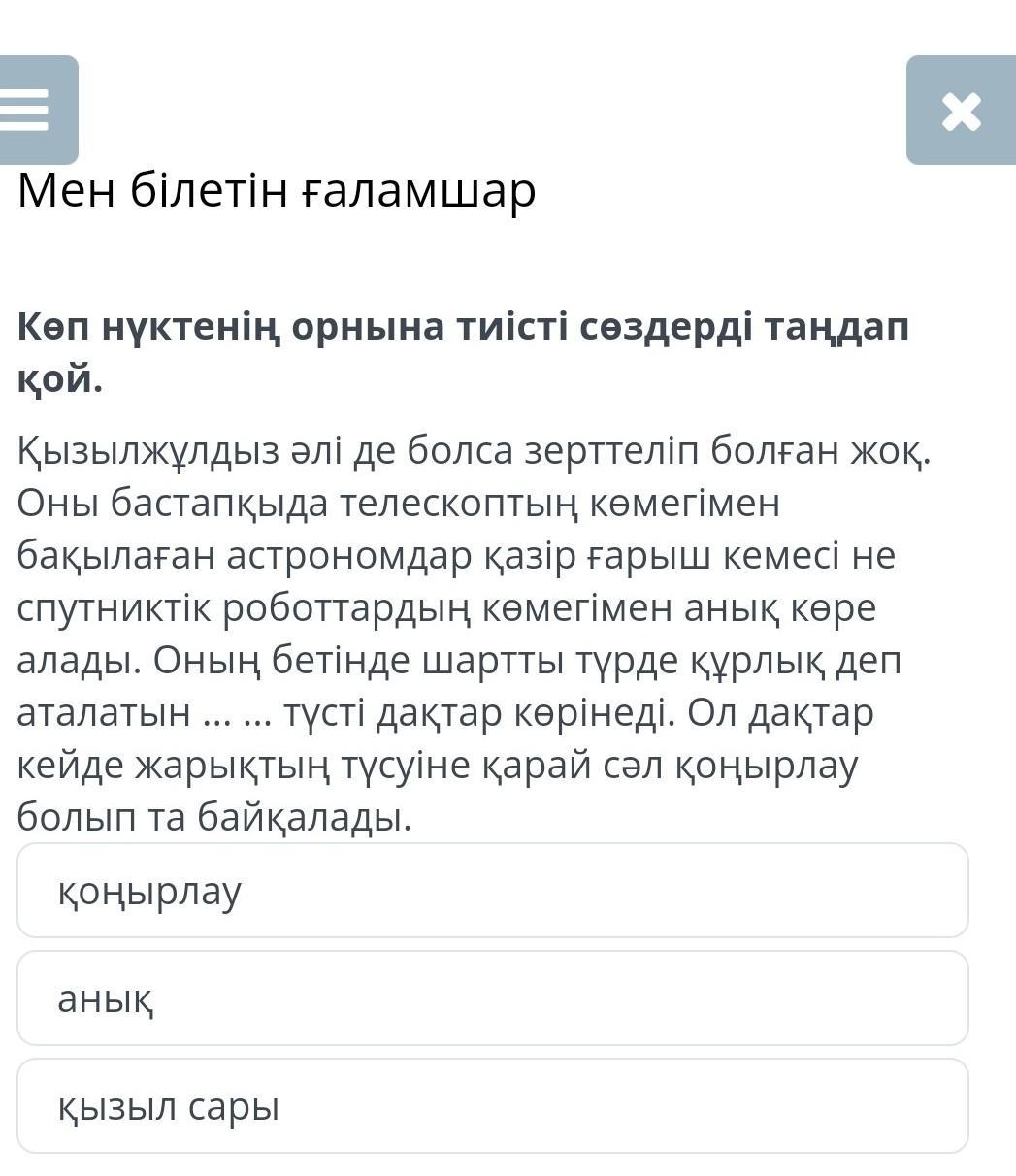Viewport: 1016px width, 1176px height.
Task: Select the answer option қоңырлау
Action: point(493,890)
